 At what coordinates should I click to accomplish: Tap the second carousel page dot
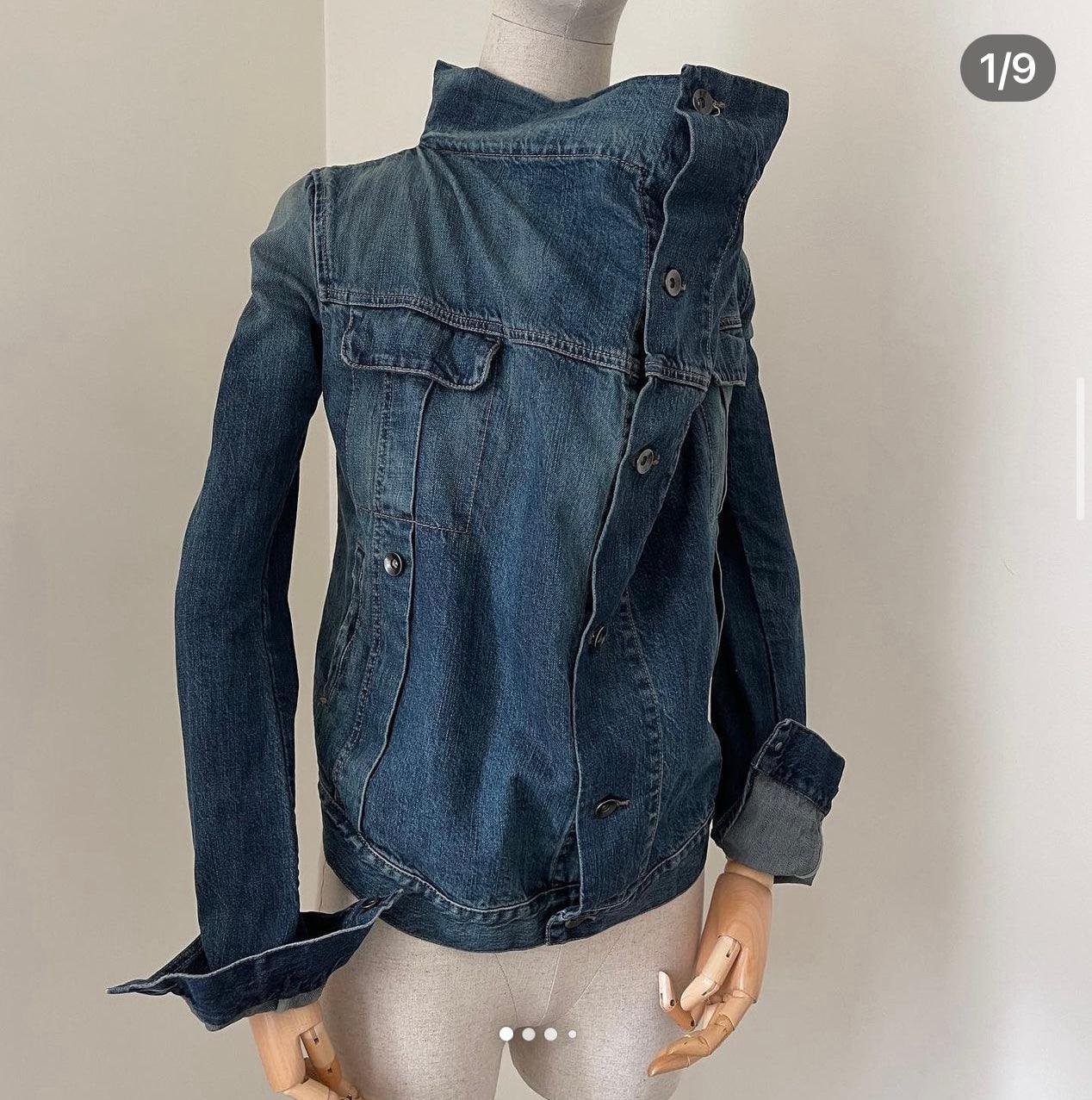(529, 1034)
